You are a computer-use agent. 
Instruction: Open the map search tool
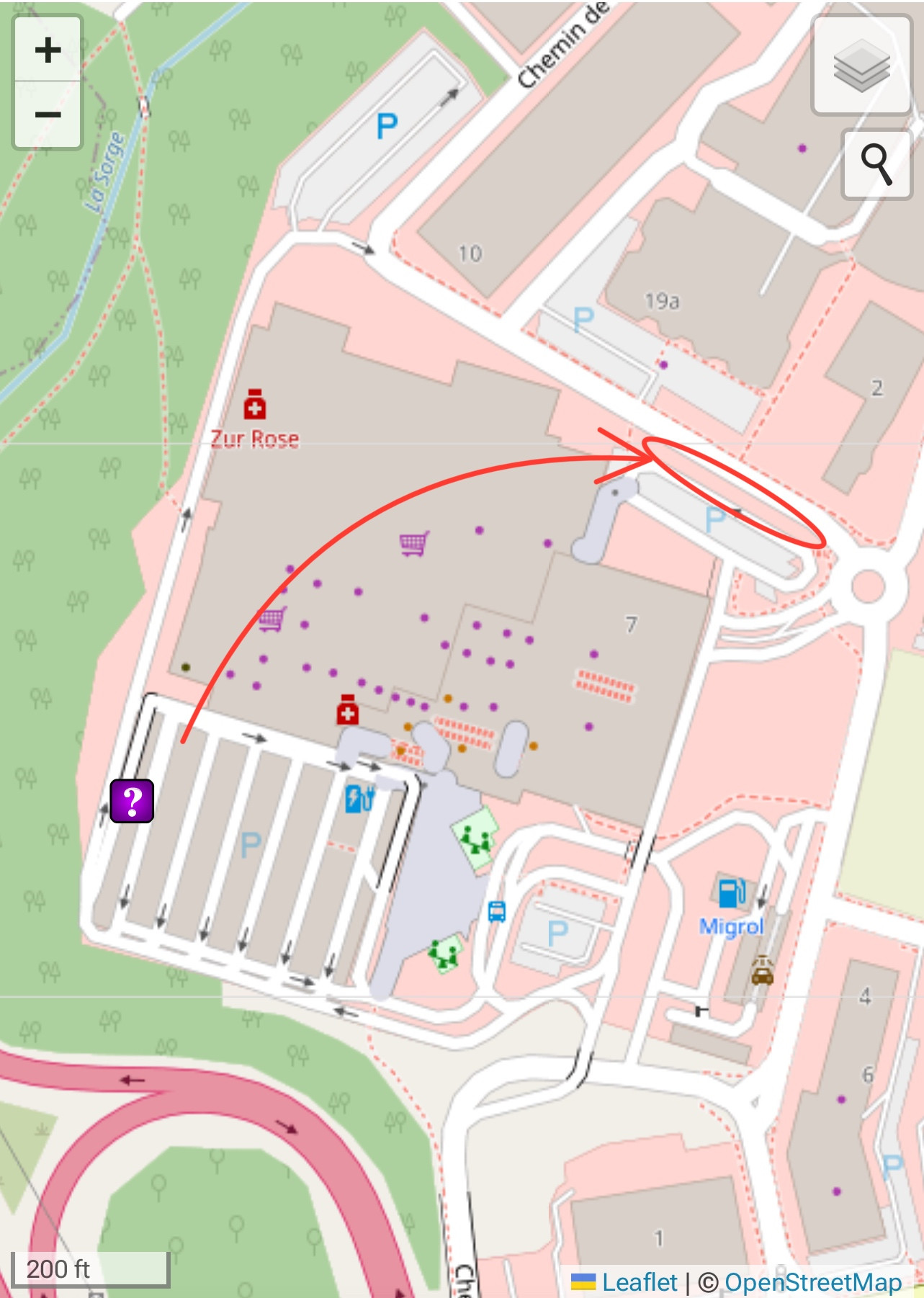tap(876, 164)
